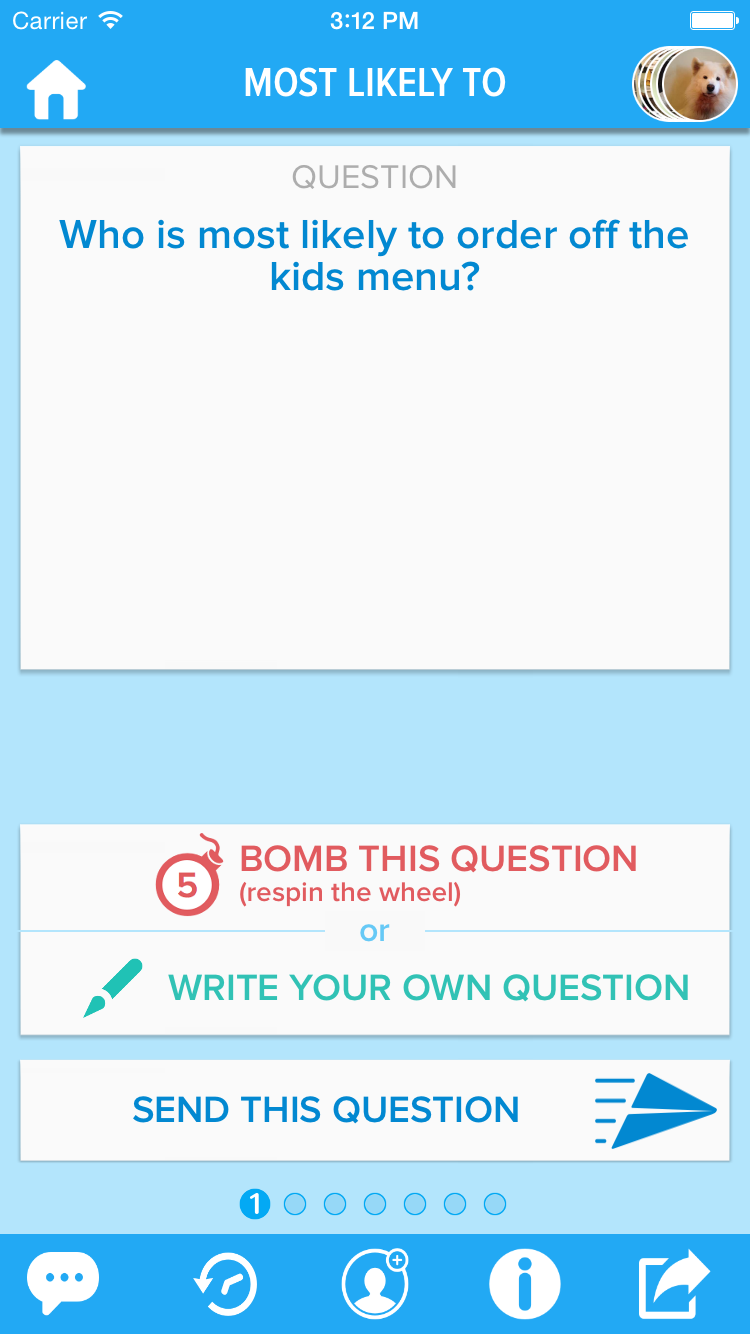Send this question
This screenshot has height=1334, width=750.
pos(375,1110)
